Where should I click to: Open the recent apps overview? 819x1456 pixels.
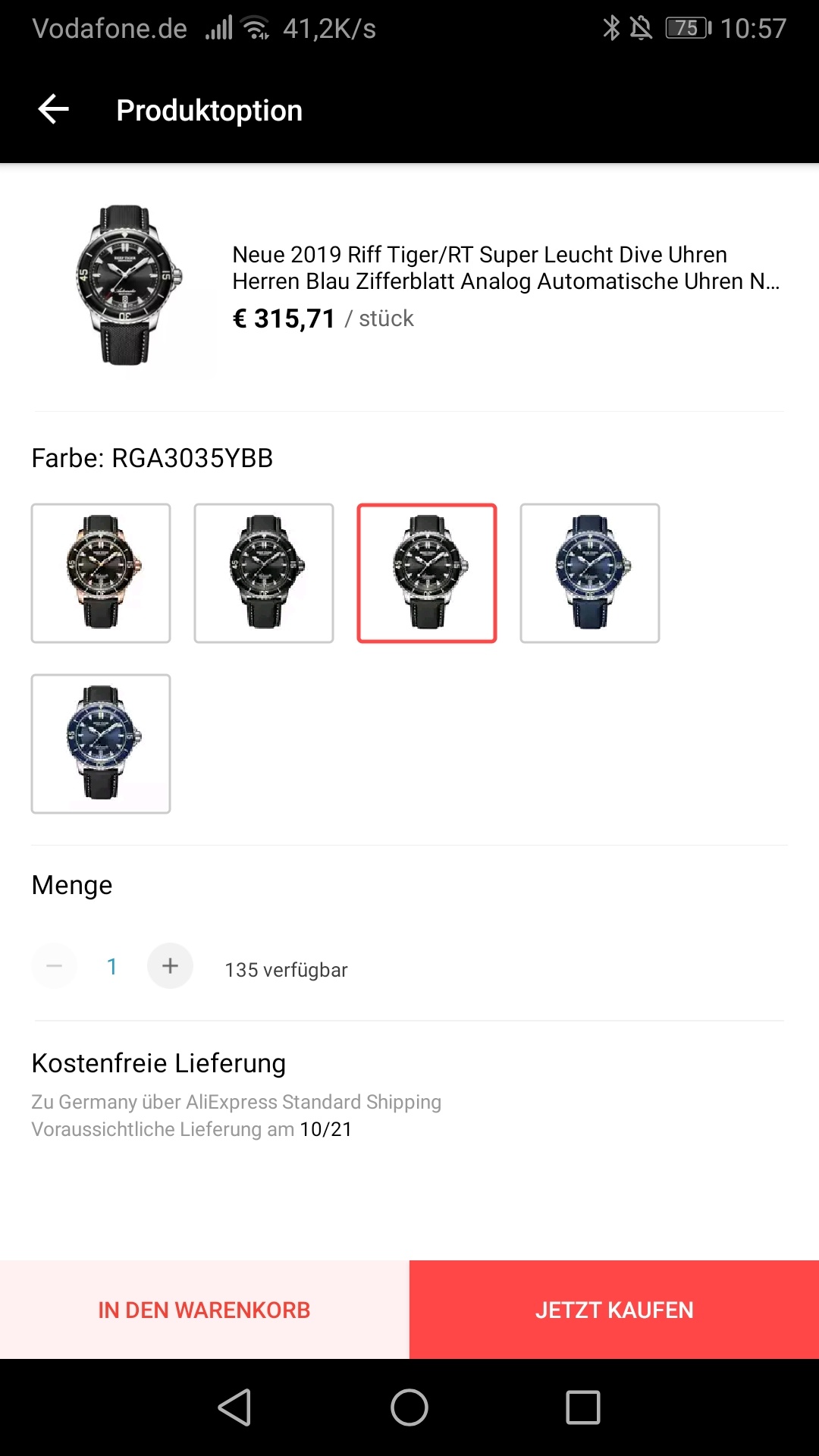click(x=583, y=1407)
